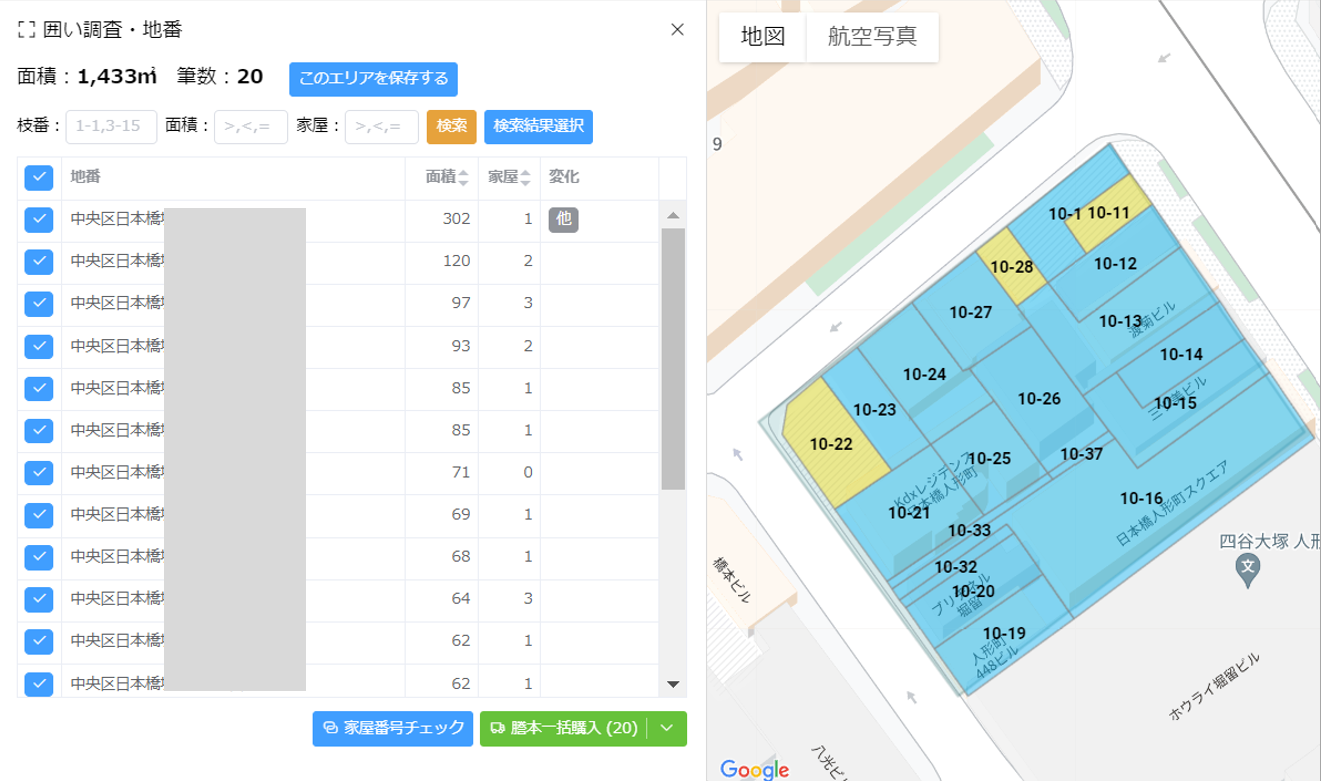Purchase transcripts with 謄本一括購入 (20)
1321x781 pixels.
pyautogui.click(x=564, y=728)
